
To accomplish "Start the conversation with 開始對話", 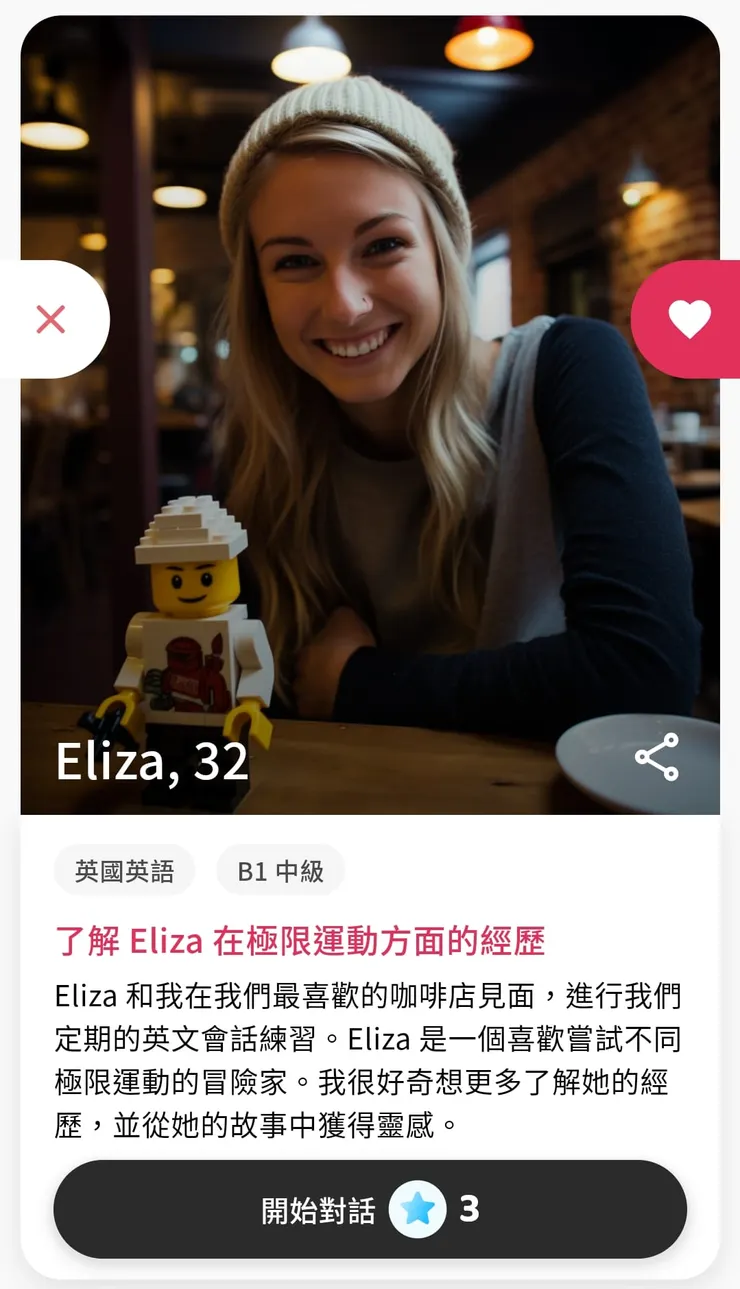I will pyautogui.click(x=370, y=1209).
